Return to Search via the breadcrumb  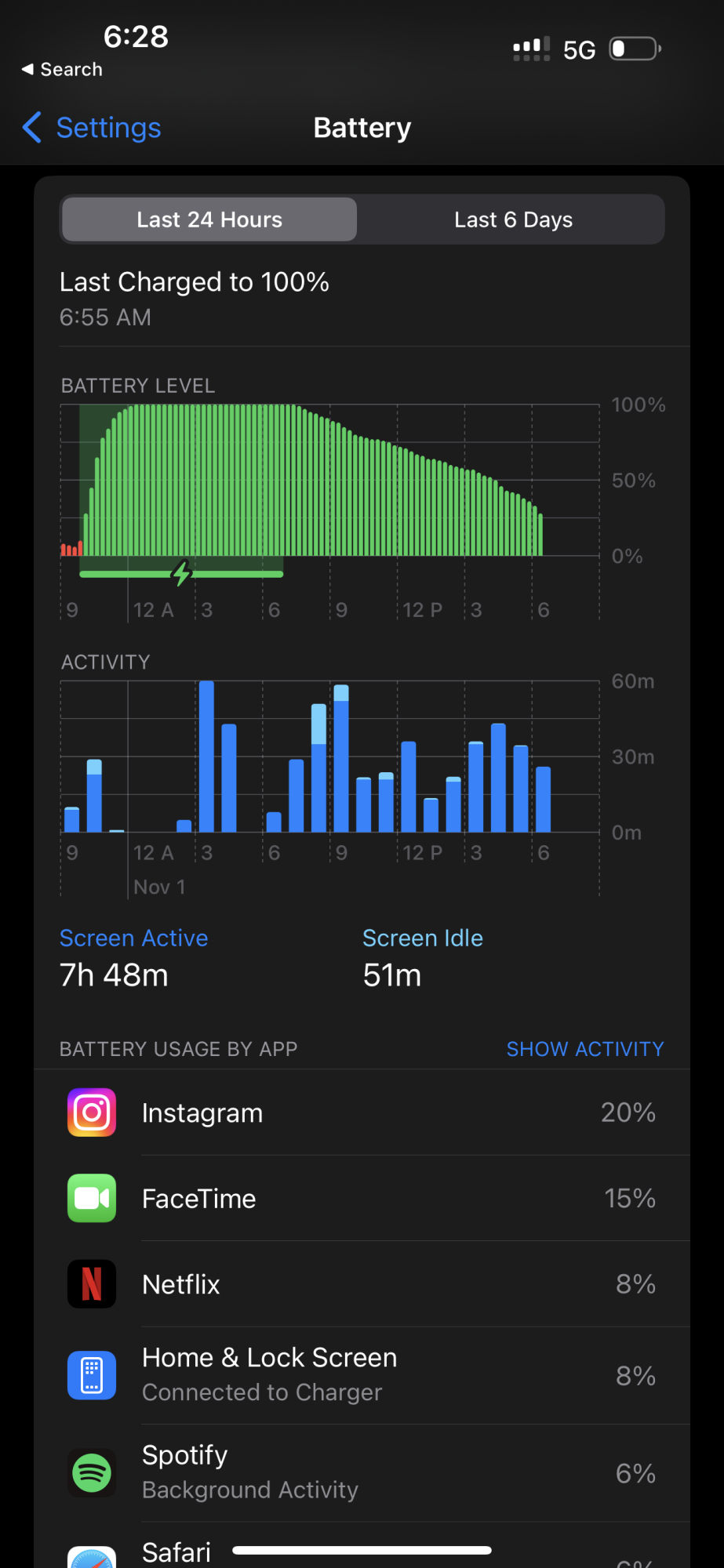(x=62, y=70)
